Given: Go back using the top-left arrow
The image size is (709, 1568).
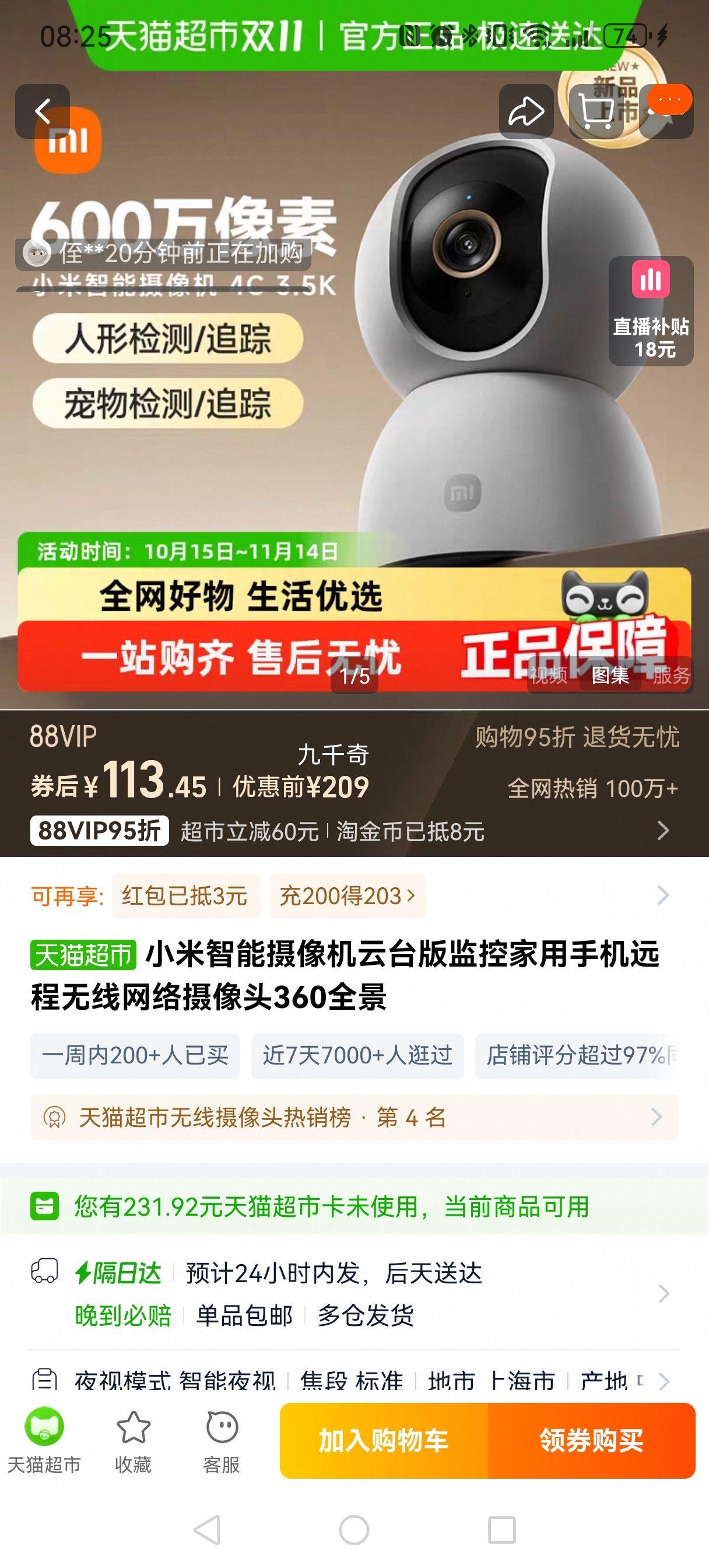Looking at the screenshot, I should 42,111.
